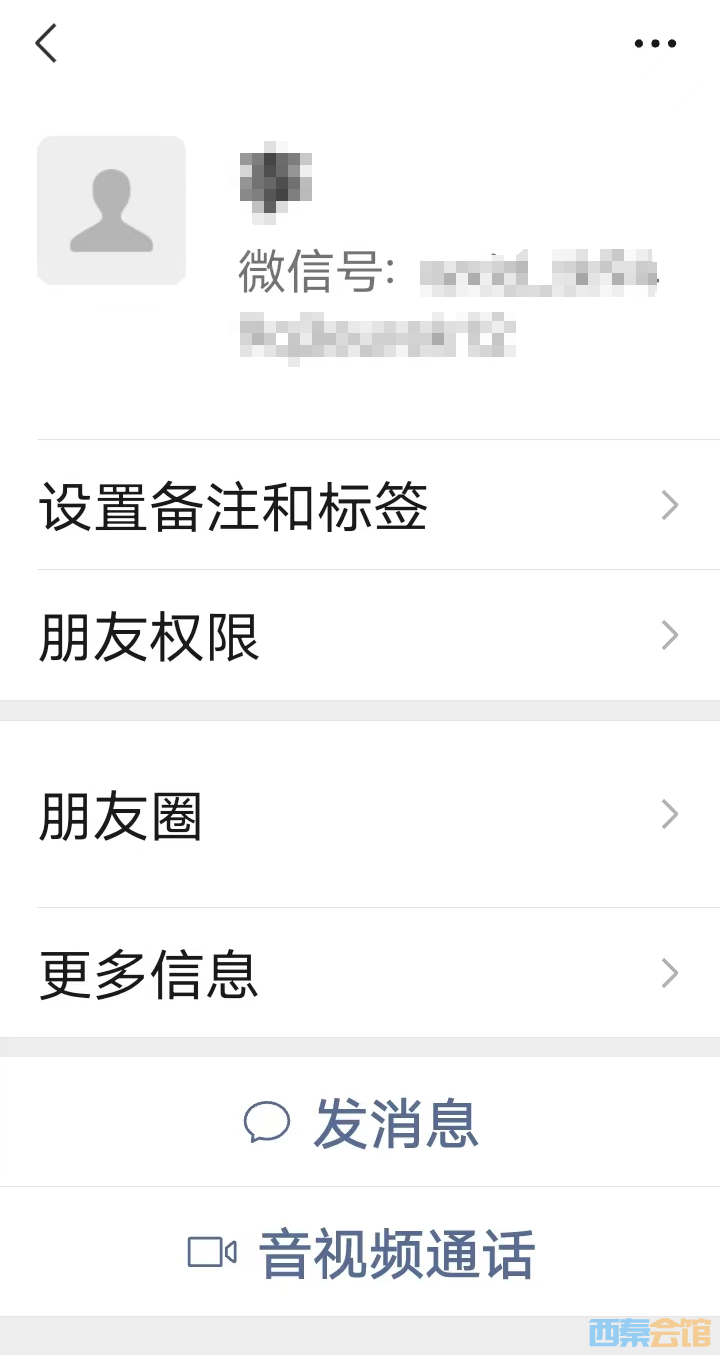Screen dimensions: 720x1355
Task: Open 更多信息 row
Action: point(360,973)
